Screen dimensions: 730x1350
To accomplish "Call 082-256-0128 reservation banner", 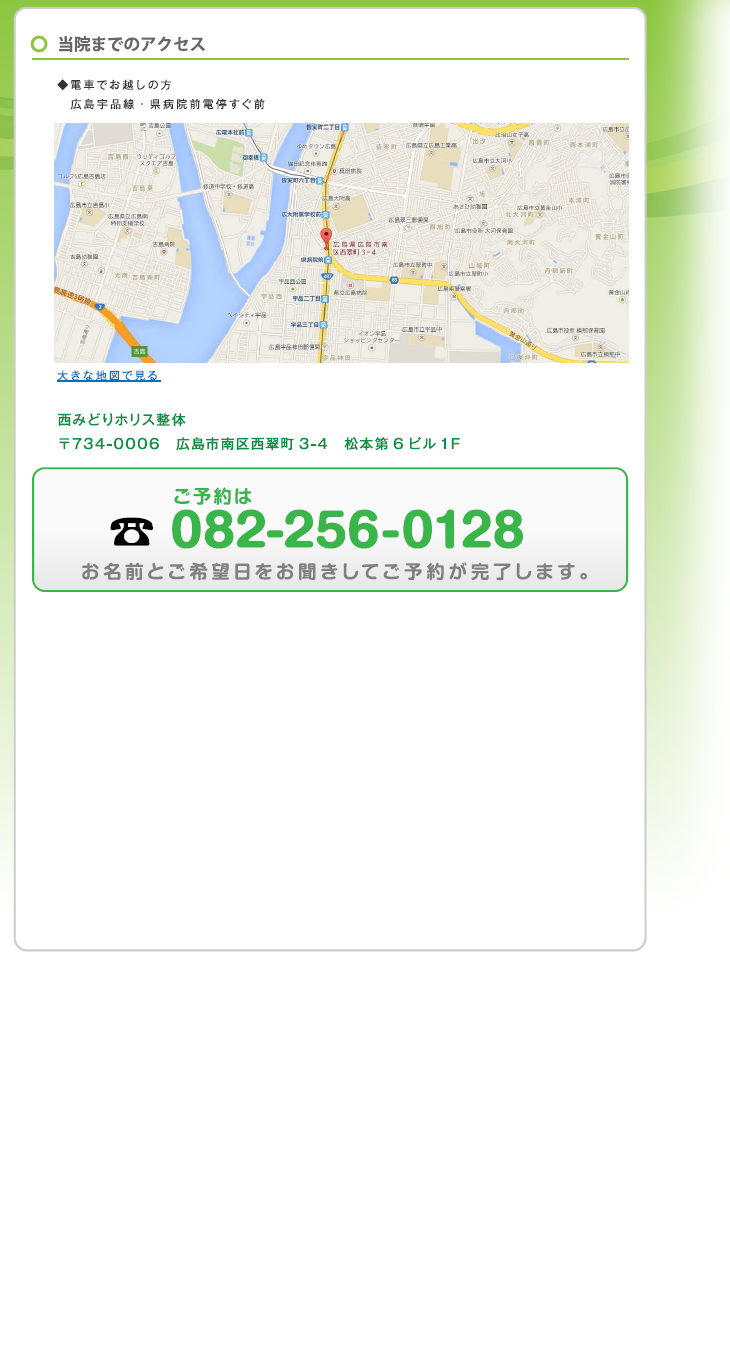I will pyautogui.click(x=330, y=530).
